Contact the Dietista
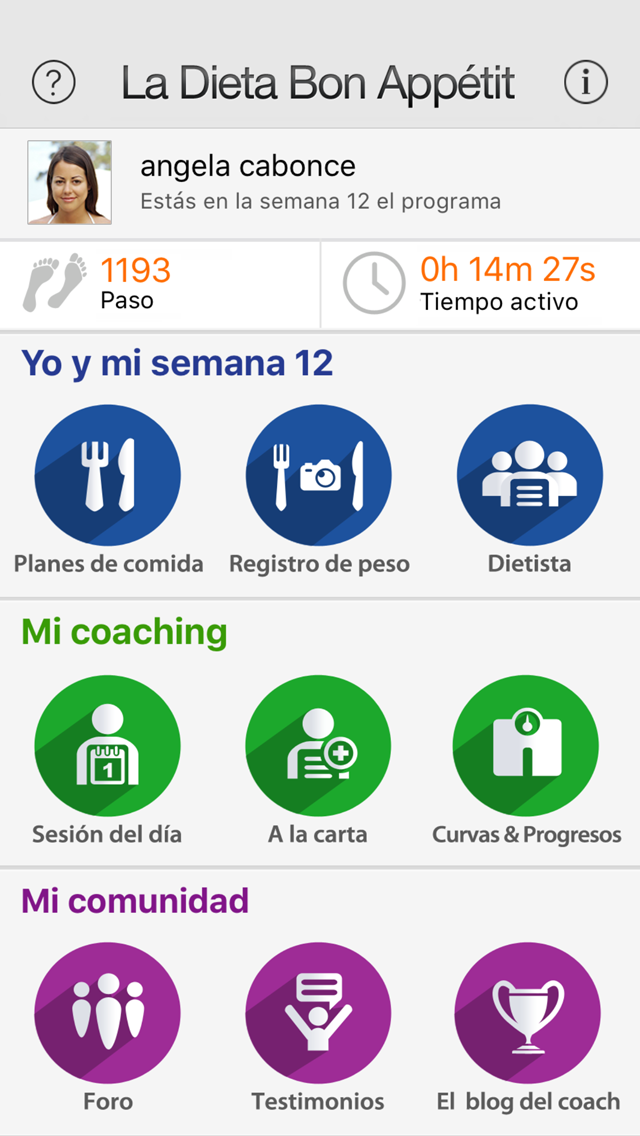Screen dimensions: 640x1136 529,475
